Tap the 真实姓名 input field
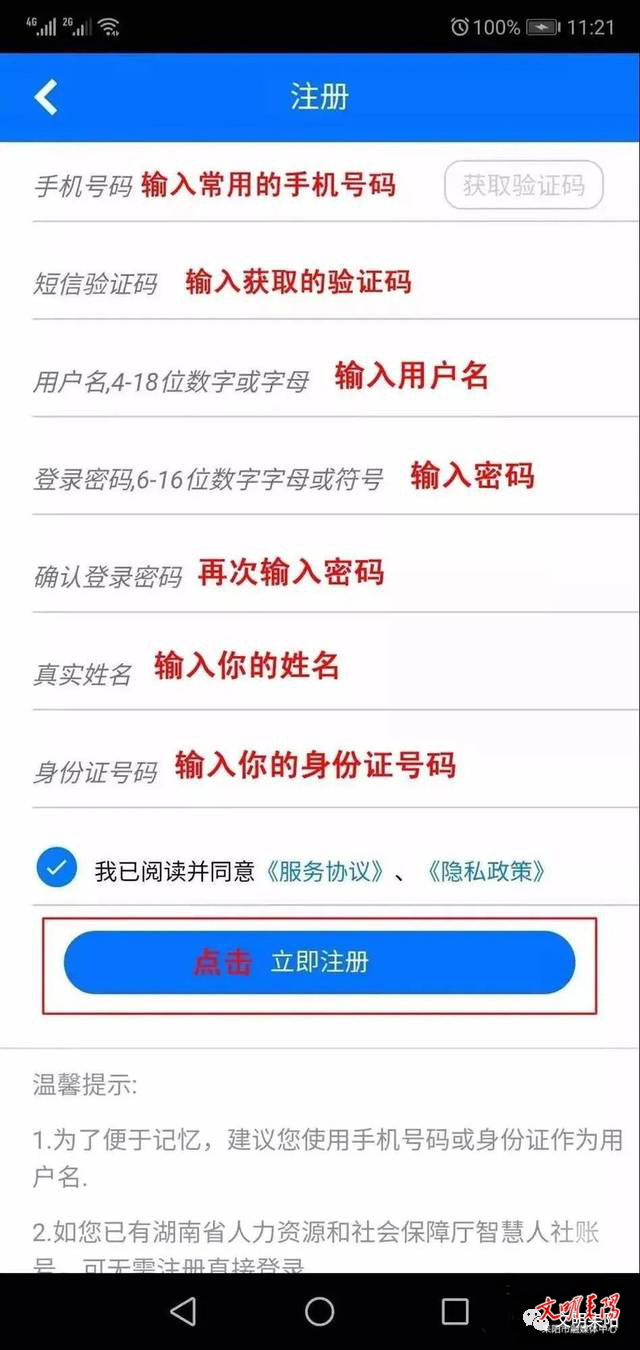This screenshot has width=640, height=1350. [x=330, y=672]
